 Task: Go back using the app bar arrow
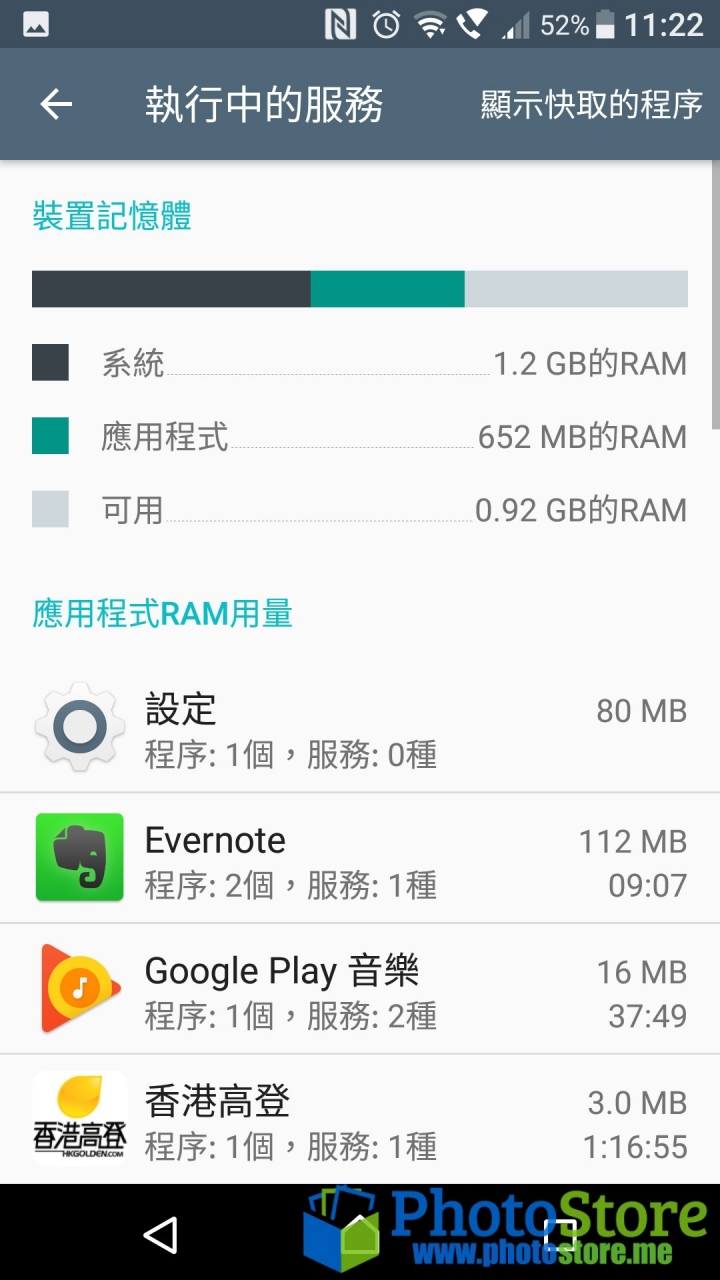pos(56,104)
